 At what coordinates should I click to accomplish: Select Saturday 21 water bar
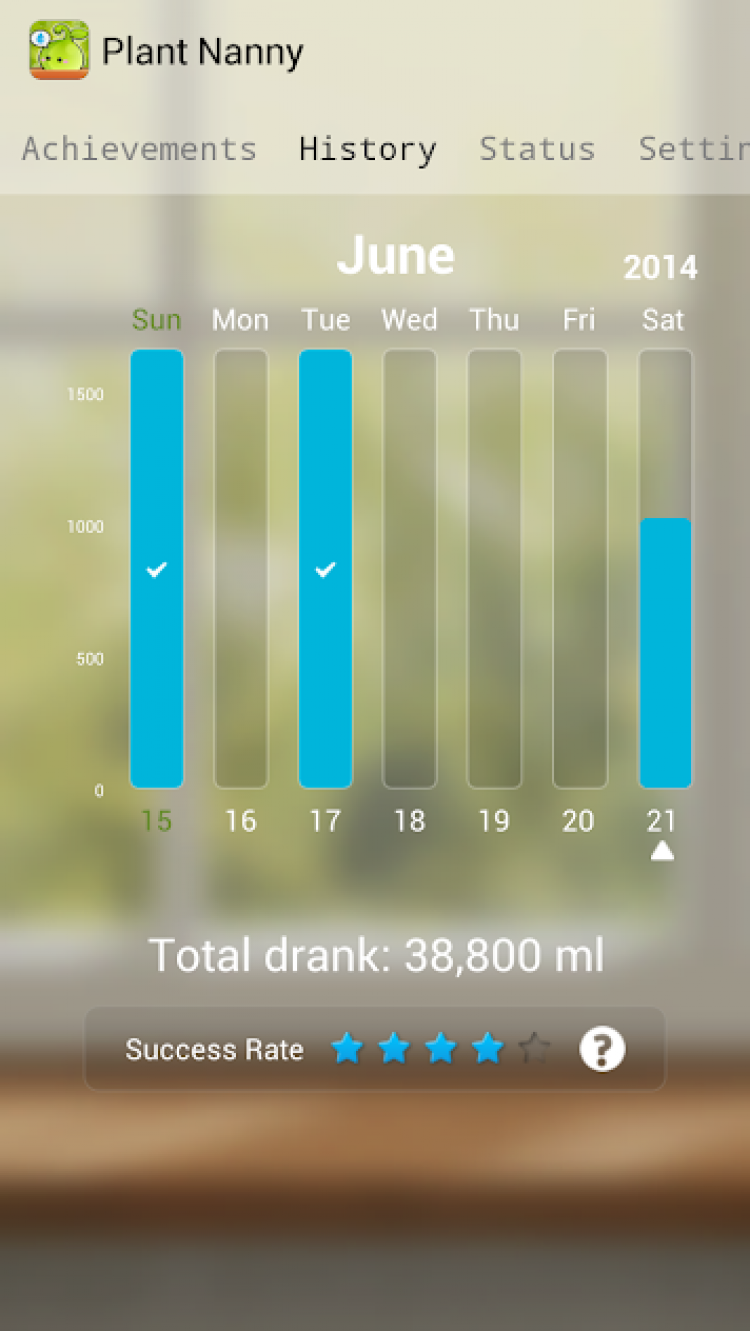click(x=665, y=568)
